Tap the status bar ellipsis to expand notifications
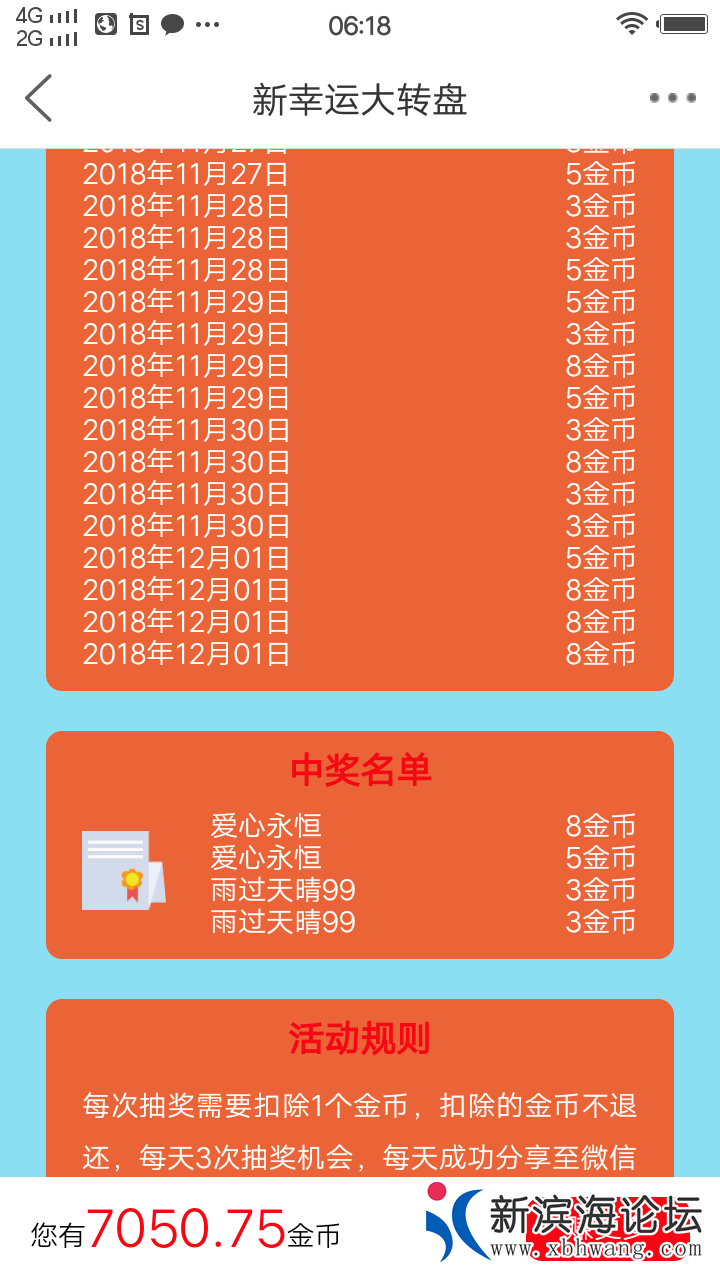This screenshot has width=720, height=1280. click(207, 24)
